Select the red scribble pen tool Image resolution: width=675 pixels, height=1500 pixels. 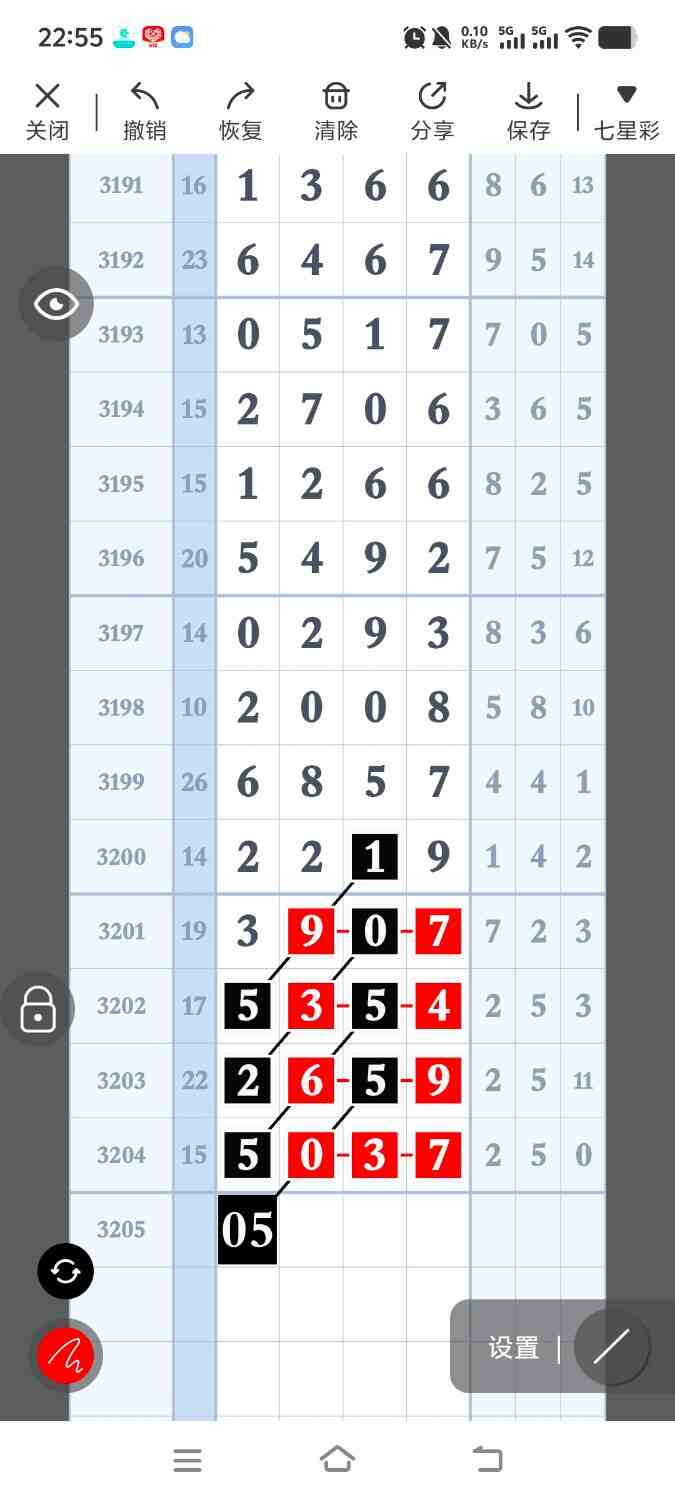[x=66, y=1356]
